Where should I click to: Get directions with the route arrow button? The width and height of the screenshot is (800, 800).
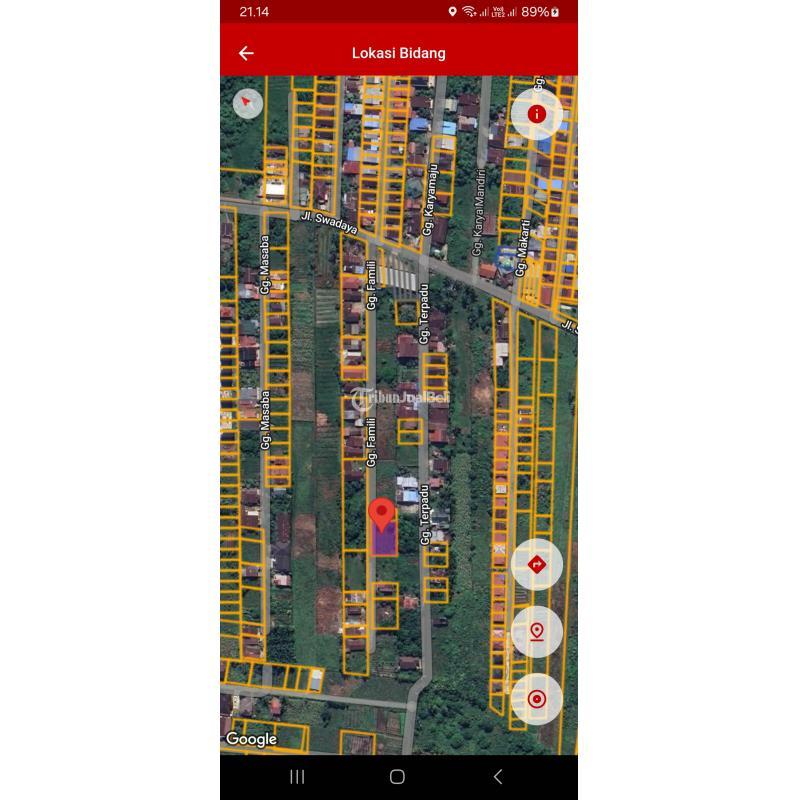[537, 565]
